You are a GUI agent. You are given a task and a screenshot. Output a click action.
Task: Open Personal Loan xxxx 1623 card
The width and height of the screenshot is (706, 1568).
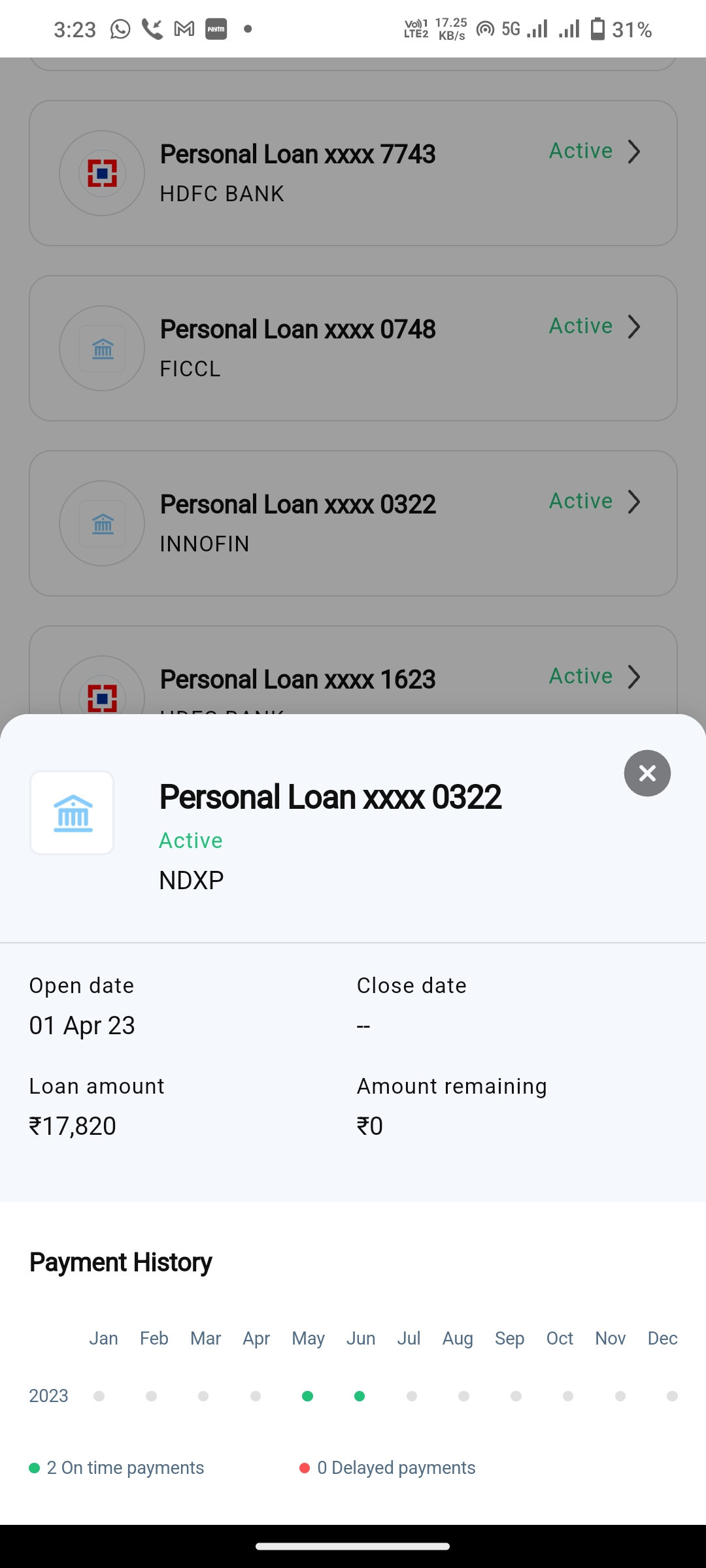click(353, 670)
